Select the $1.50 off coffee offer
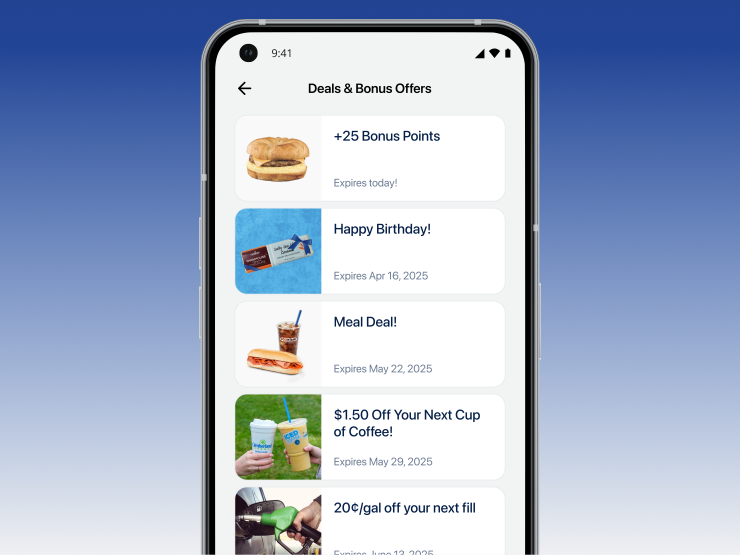This screenshot has height=555, width=740. (x=370, y=437)
